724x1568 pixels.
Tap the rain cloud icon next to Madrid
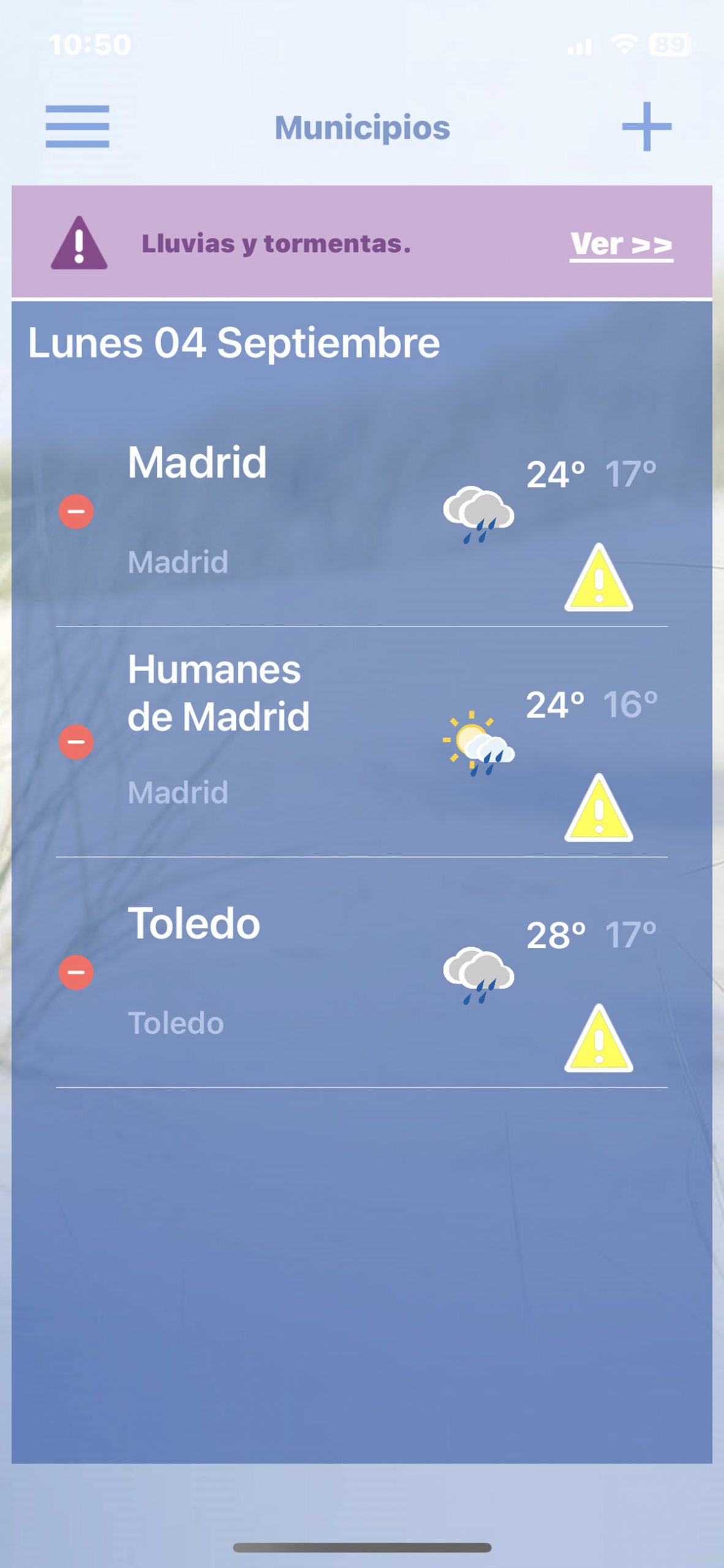click(x=478, y=513)
